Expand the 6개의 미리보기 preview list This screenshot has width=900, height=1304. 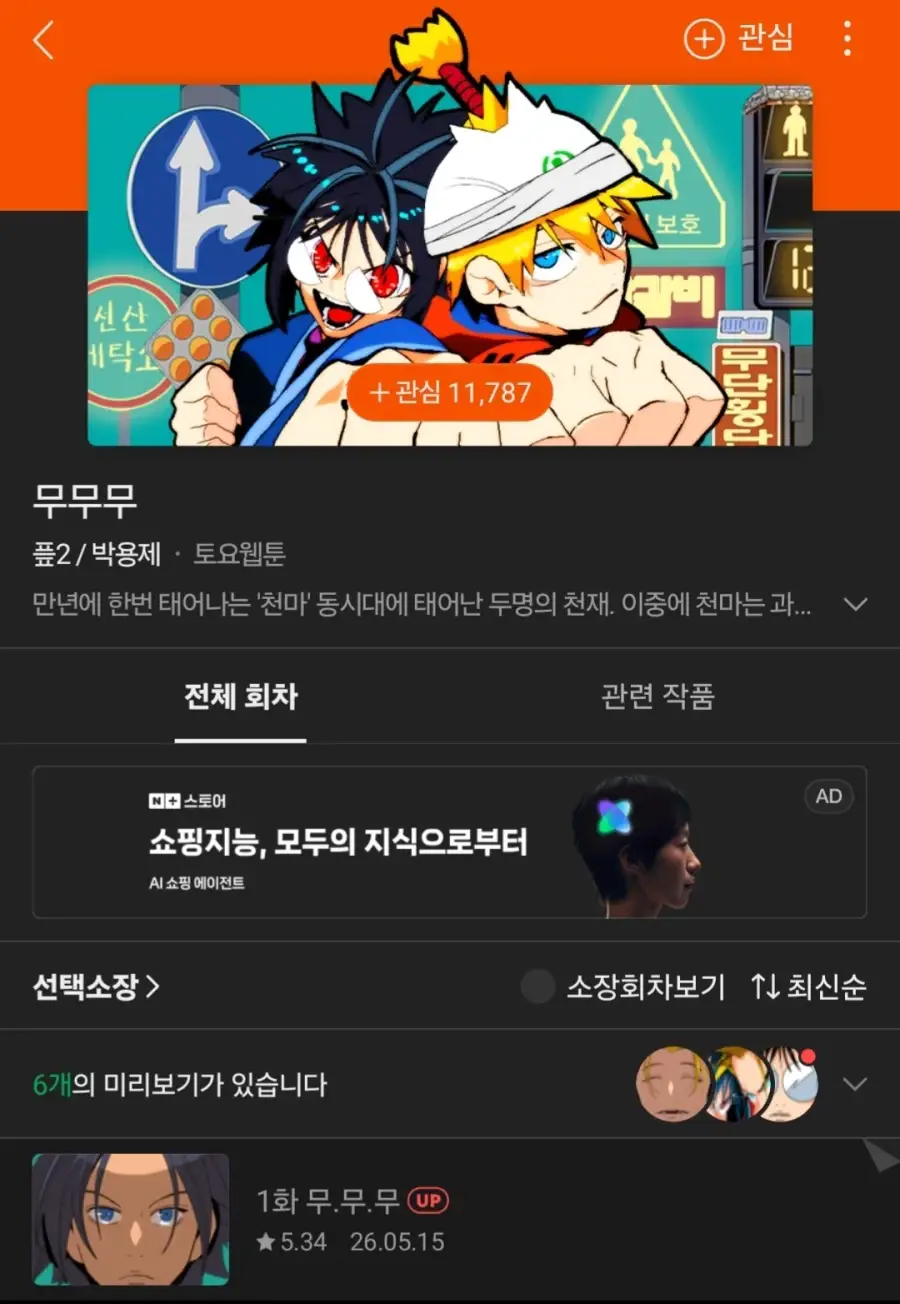(449, 1084)
